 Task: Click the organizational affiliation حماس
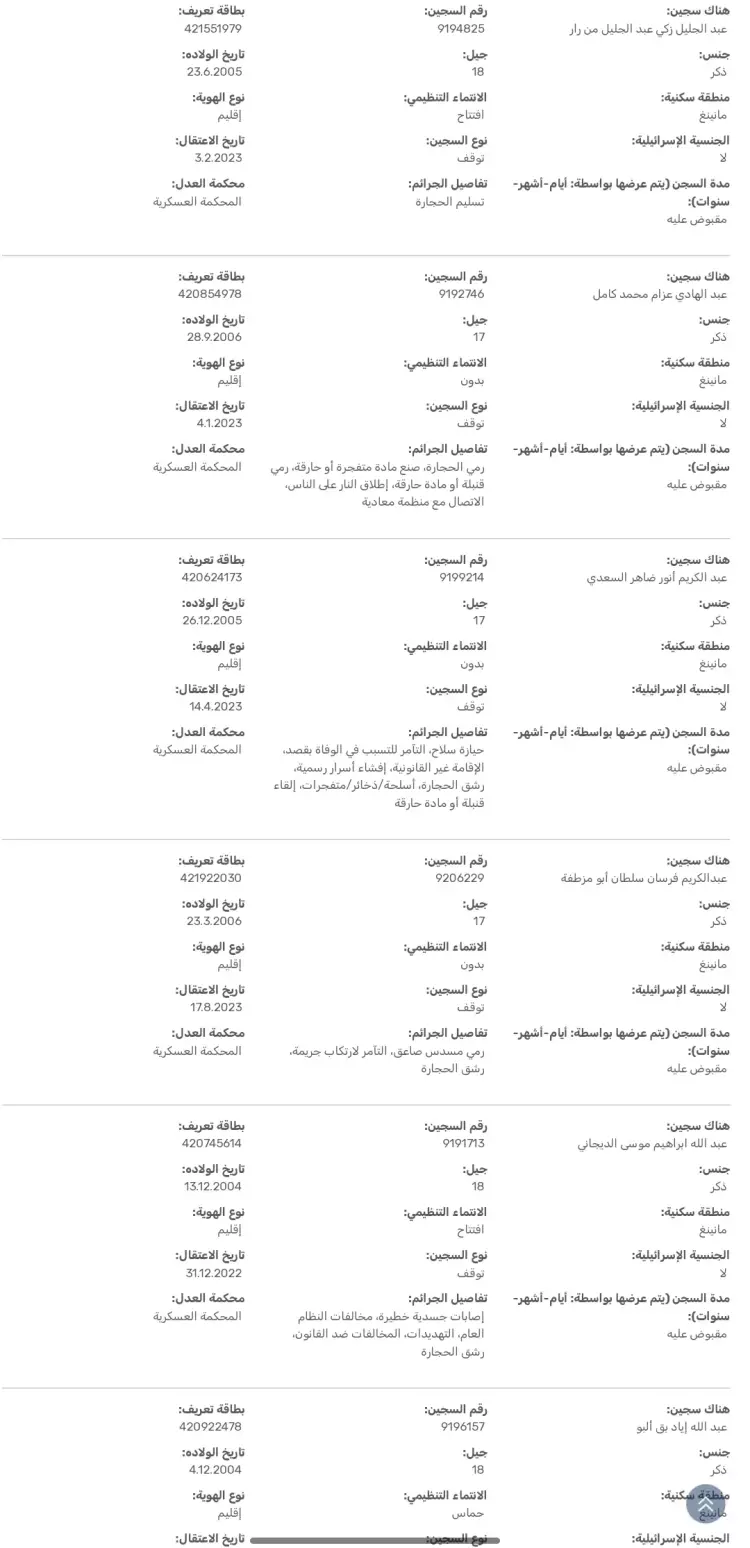(470, 1515)
